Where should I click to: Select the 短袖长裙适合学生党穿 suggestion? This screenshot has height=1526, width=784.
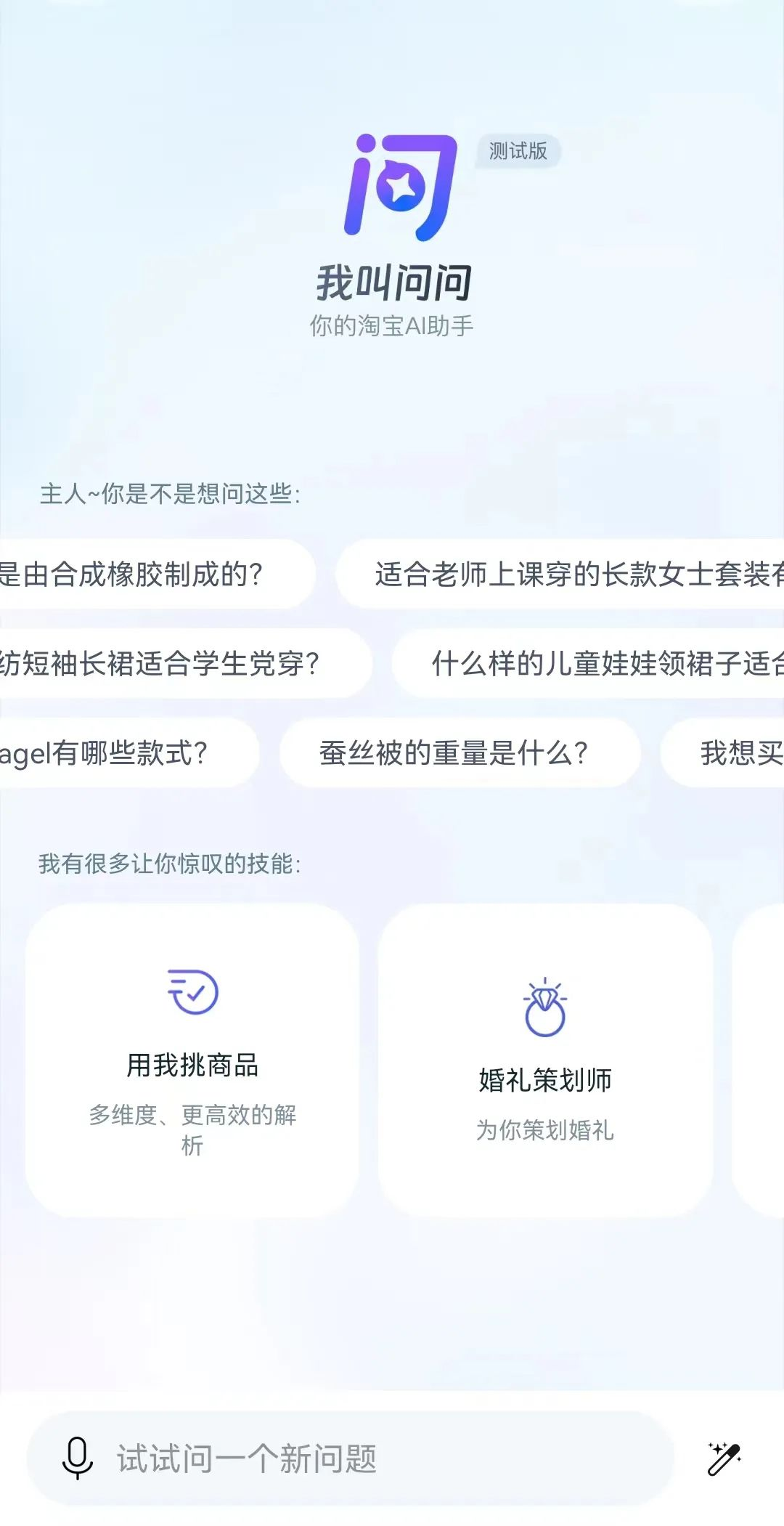[167, 664]
